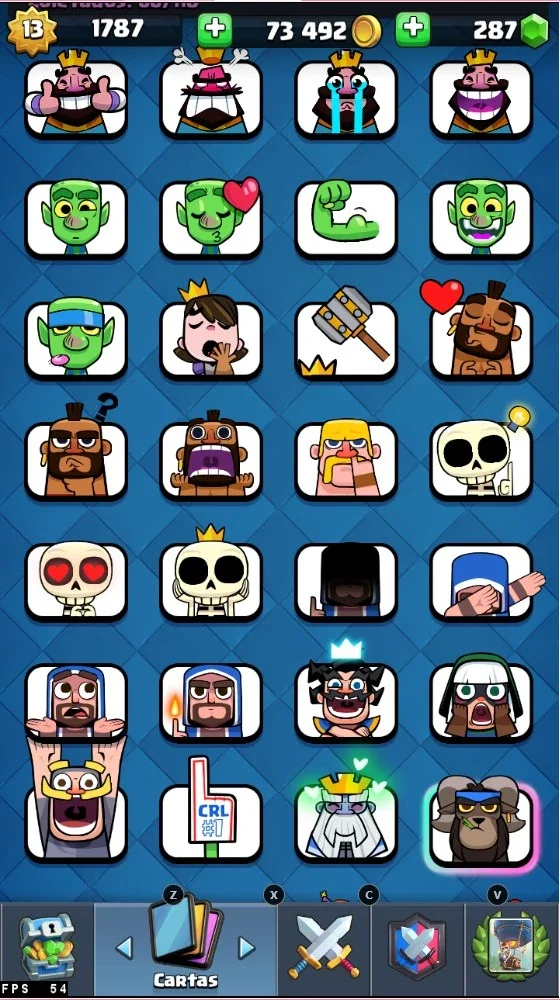The height and width of the screenshot is (1000, 560).
Task: Select the crying king emote
Action: pos(346,96)
